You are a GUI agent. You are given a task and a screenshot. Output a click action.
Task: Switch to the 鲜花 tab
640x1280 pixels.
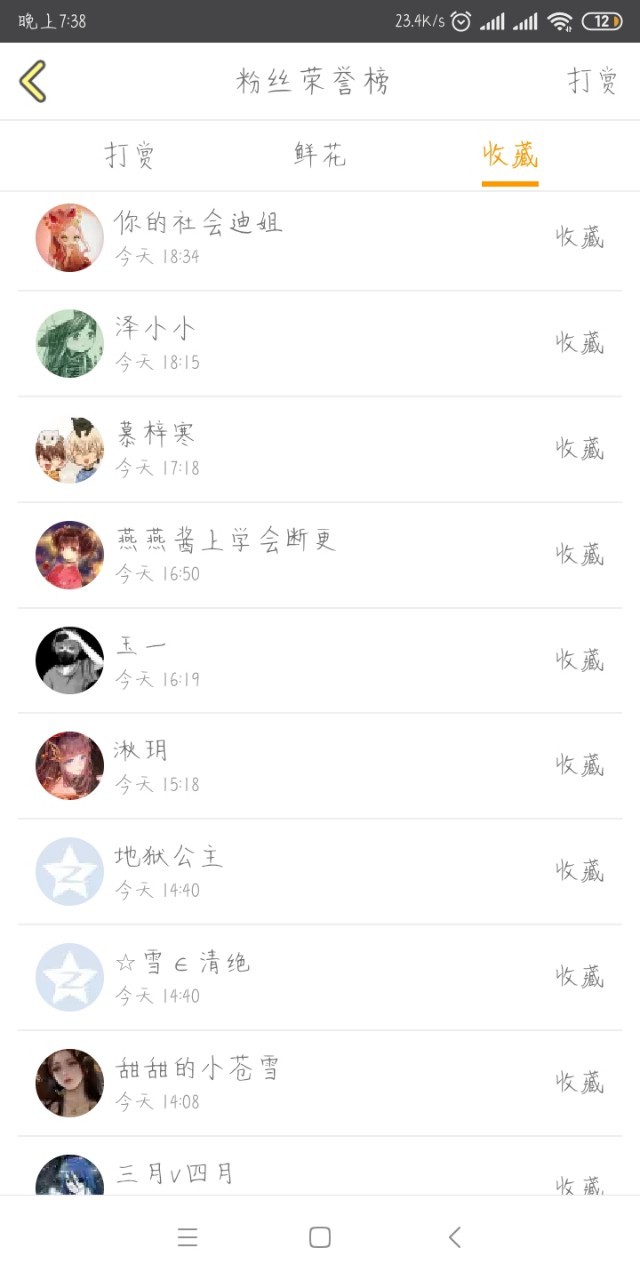(320, 155)
